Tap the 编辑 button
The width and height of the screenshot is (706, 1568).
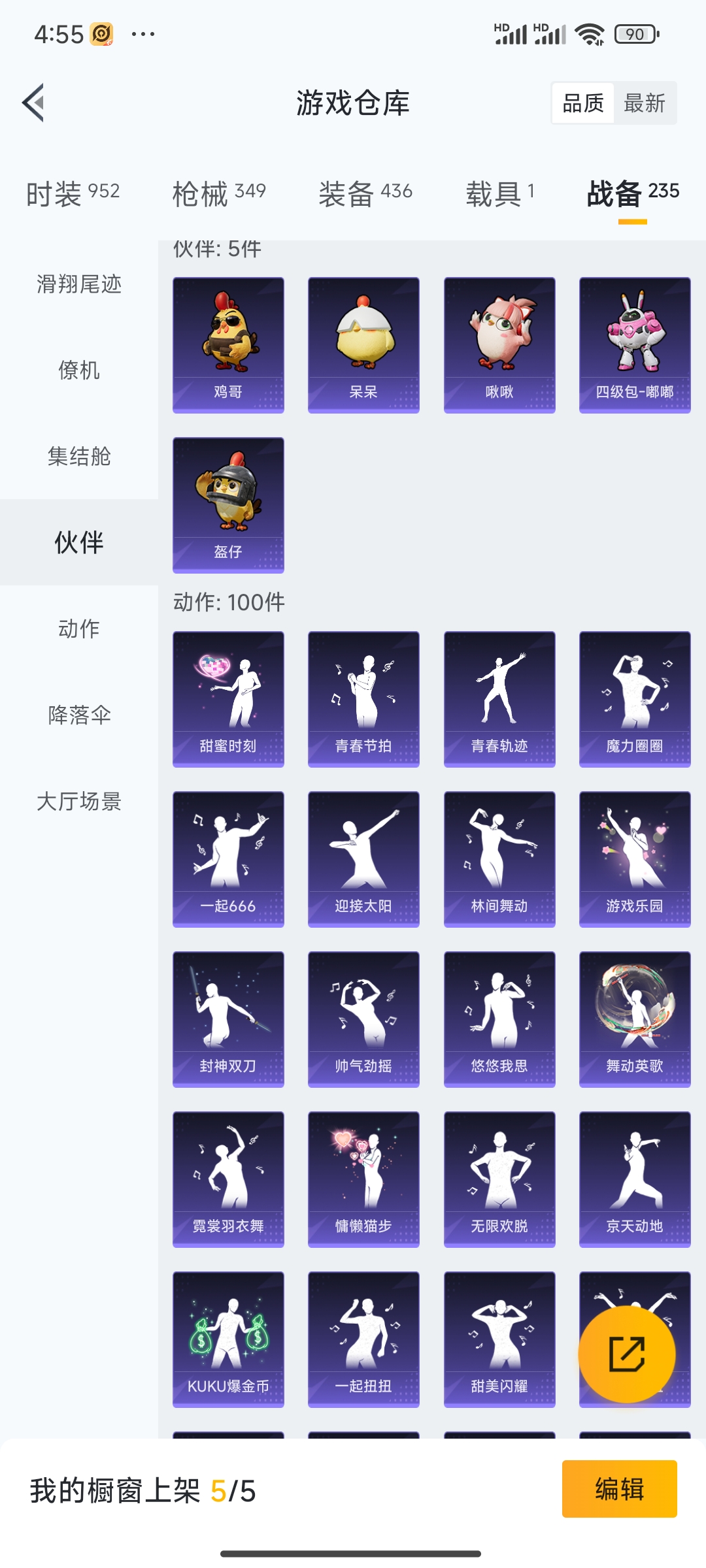(x=620, y=1492)
